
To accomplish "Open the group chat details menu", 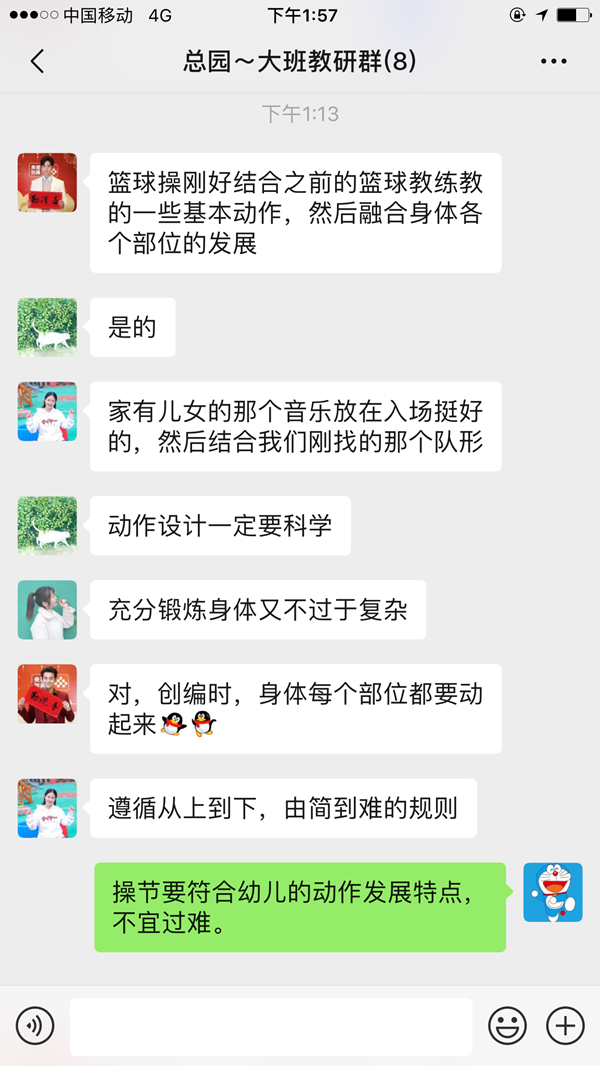I will point(553,62).
